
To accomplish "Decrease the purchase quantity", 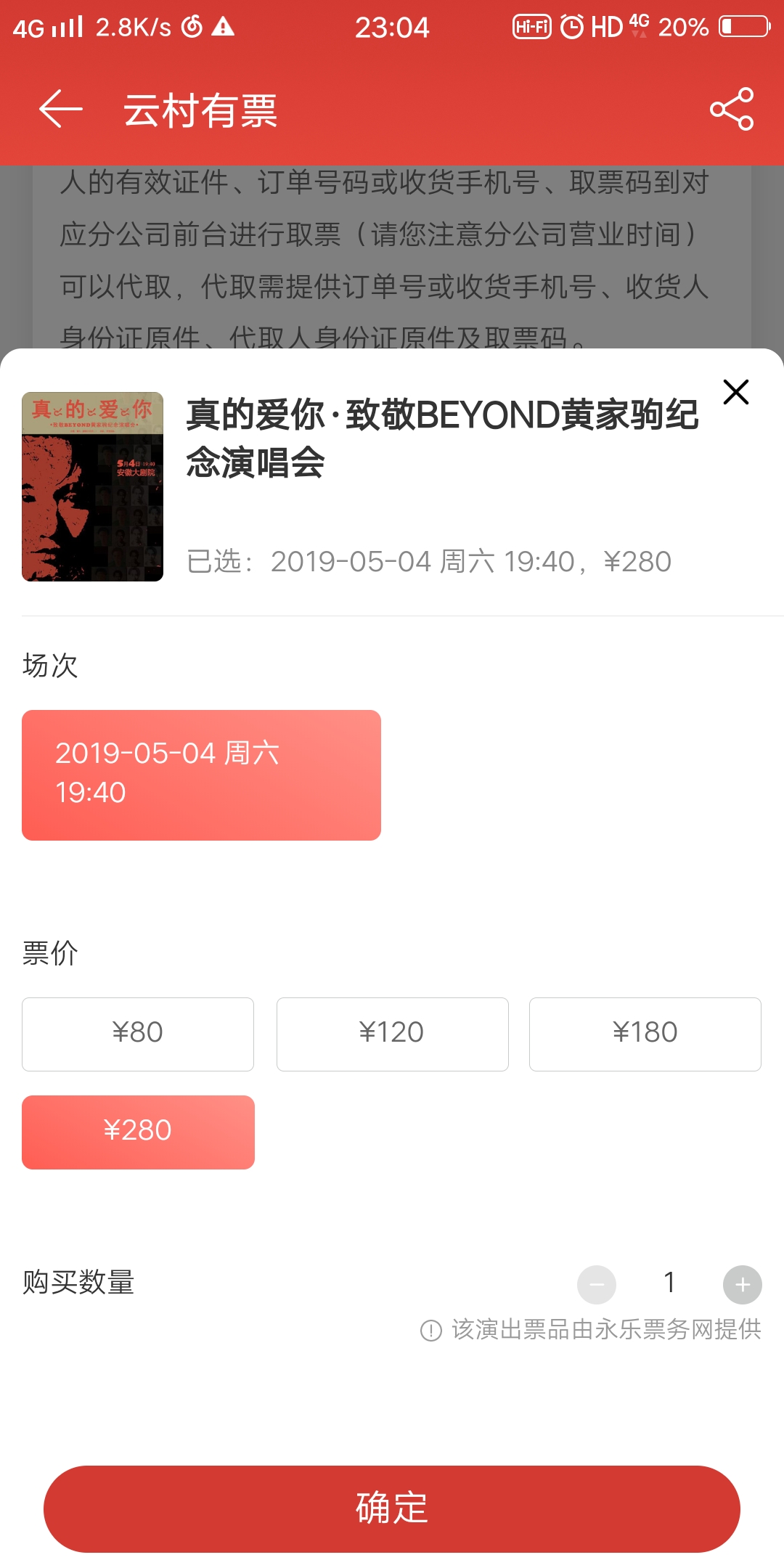I will click(x=597, y=1285).
